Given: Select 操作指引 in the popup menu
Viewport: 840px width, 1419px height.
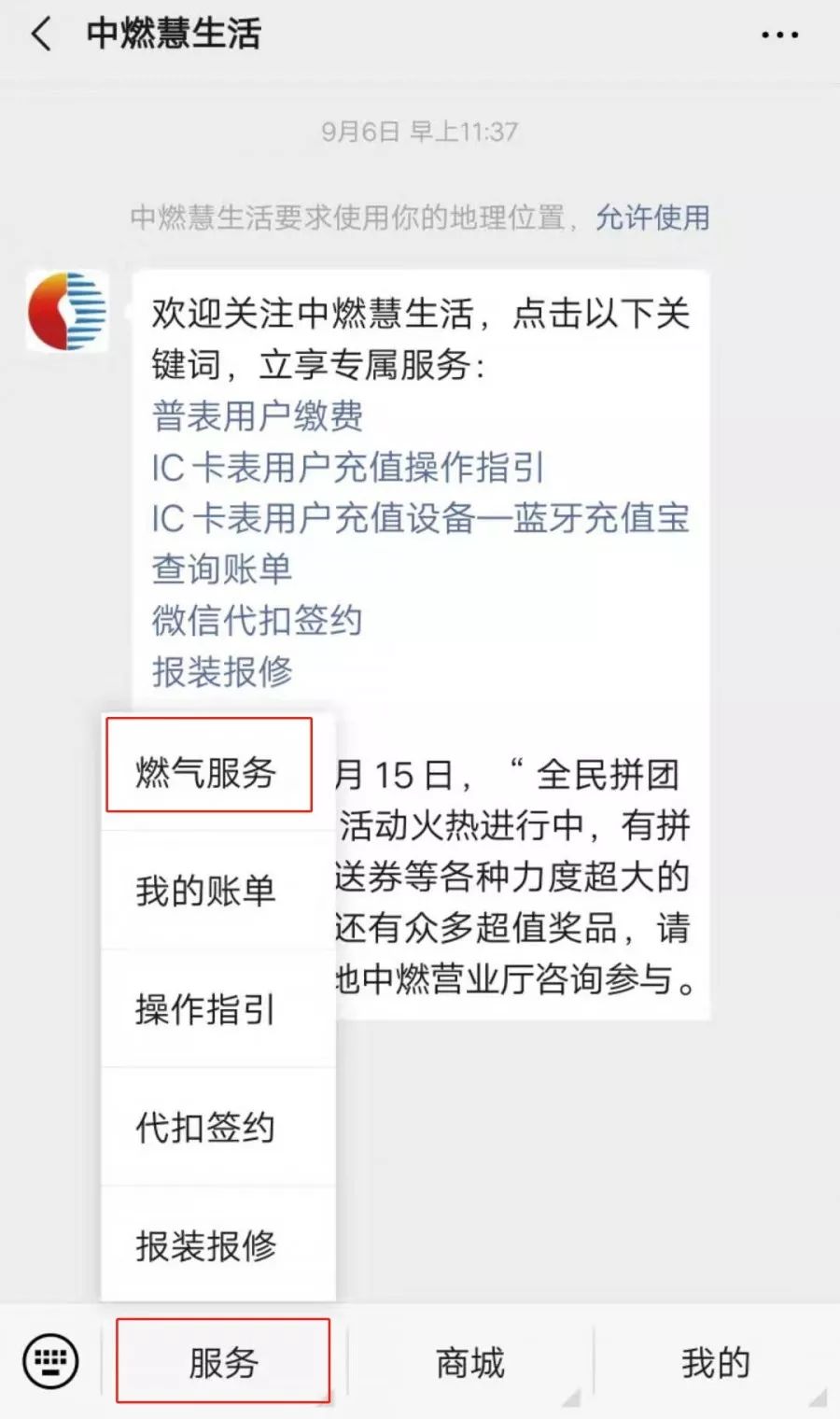Looking at the screenshot, I should [206, 1009].
